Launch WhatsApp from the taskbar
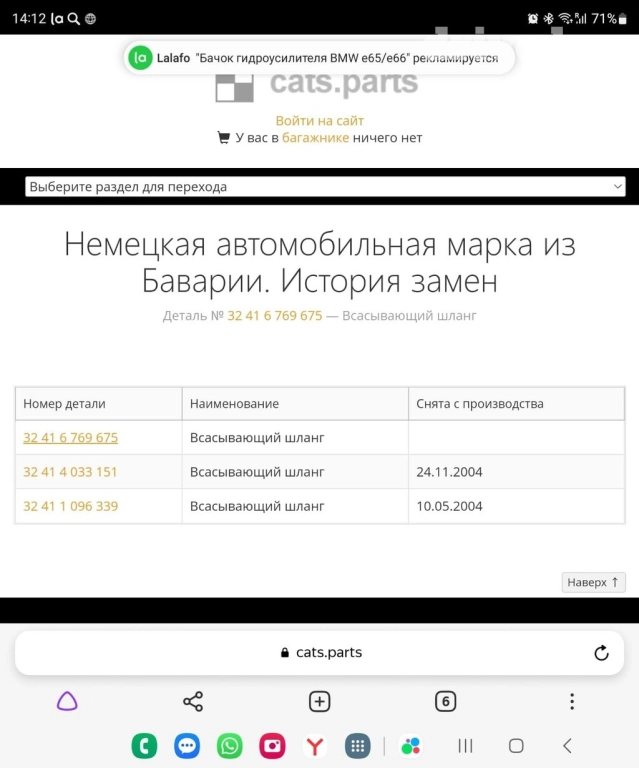 230,746
